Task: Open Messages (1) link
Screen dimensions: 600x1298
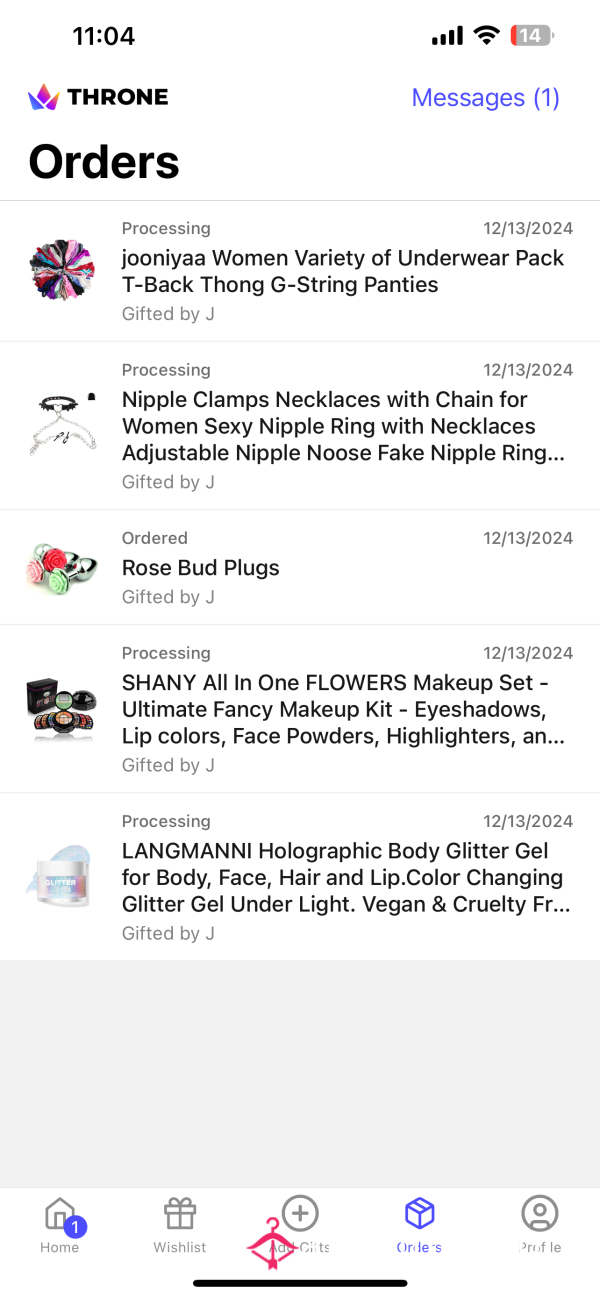Action: [x=485, y=97]
